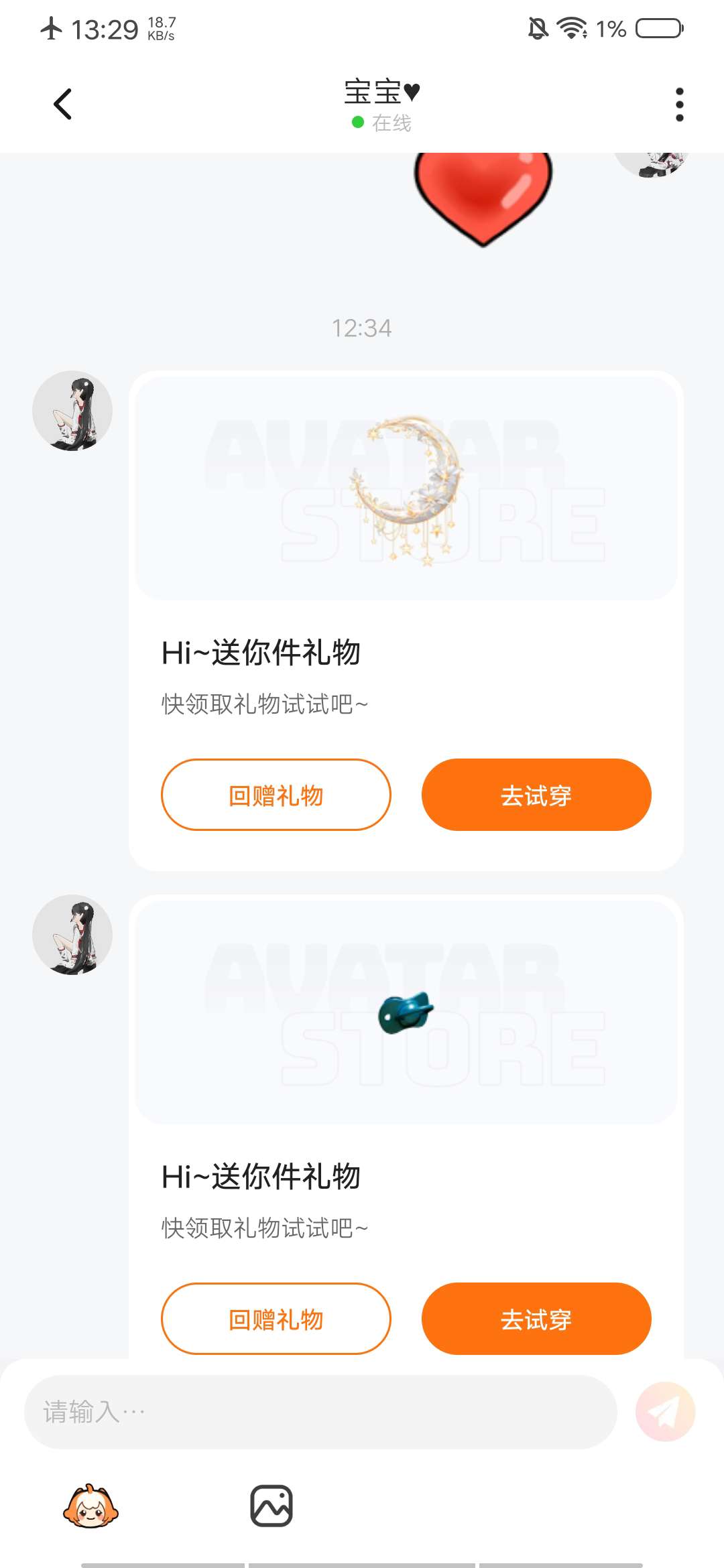Tap 回赠礼物 under the moon gift
724x1568 pixels.
276,795
